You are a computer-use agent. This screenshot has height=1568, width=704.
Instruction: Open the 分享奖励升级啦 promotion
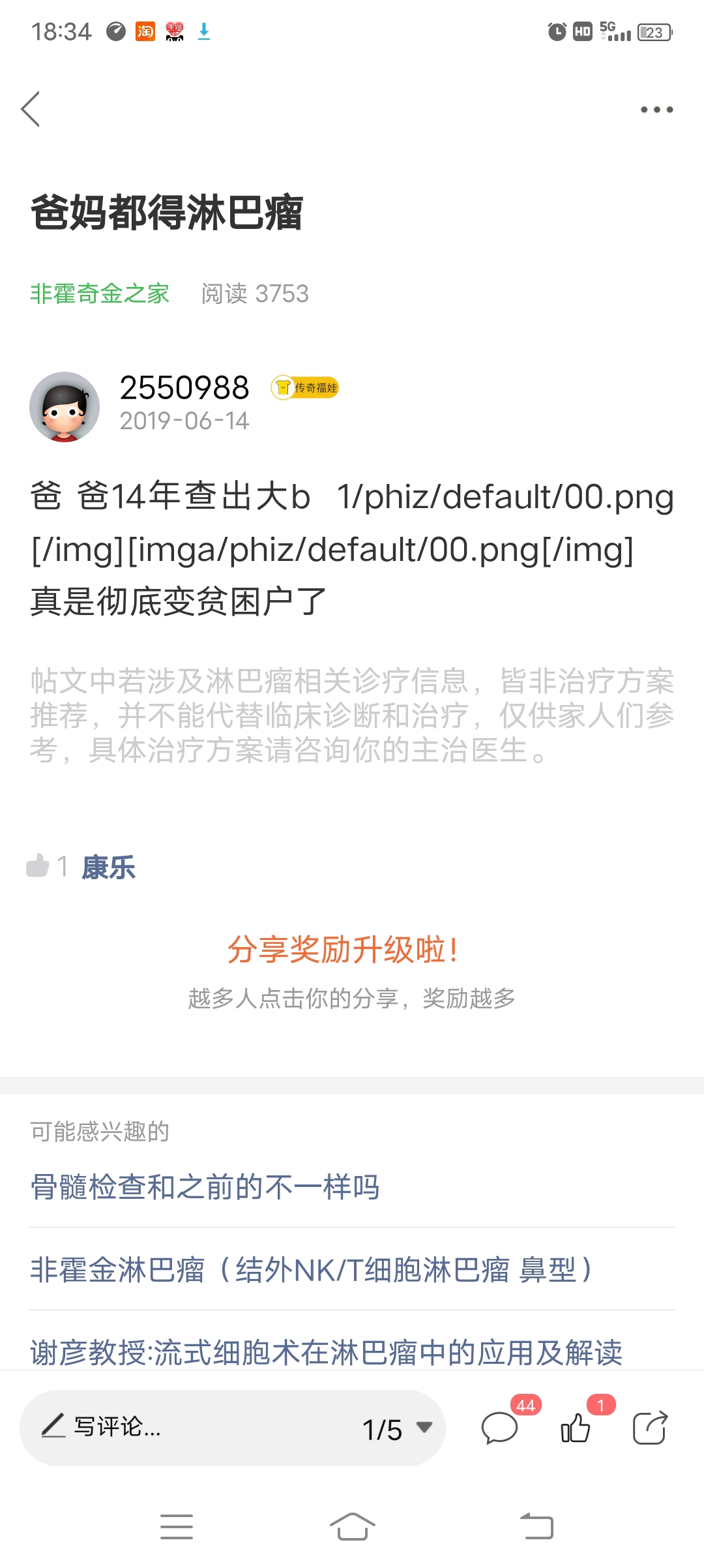tap(344, 950)
